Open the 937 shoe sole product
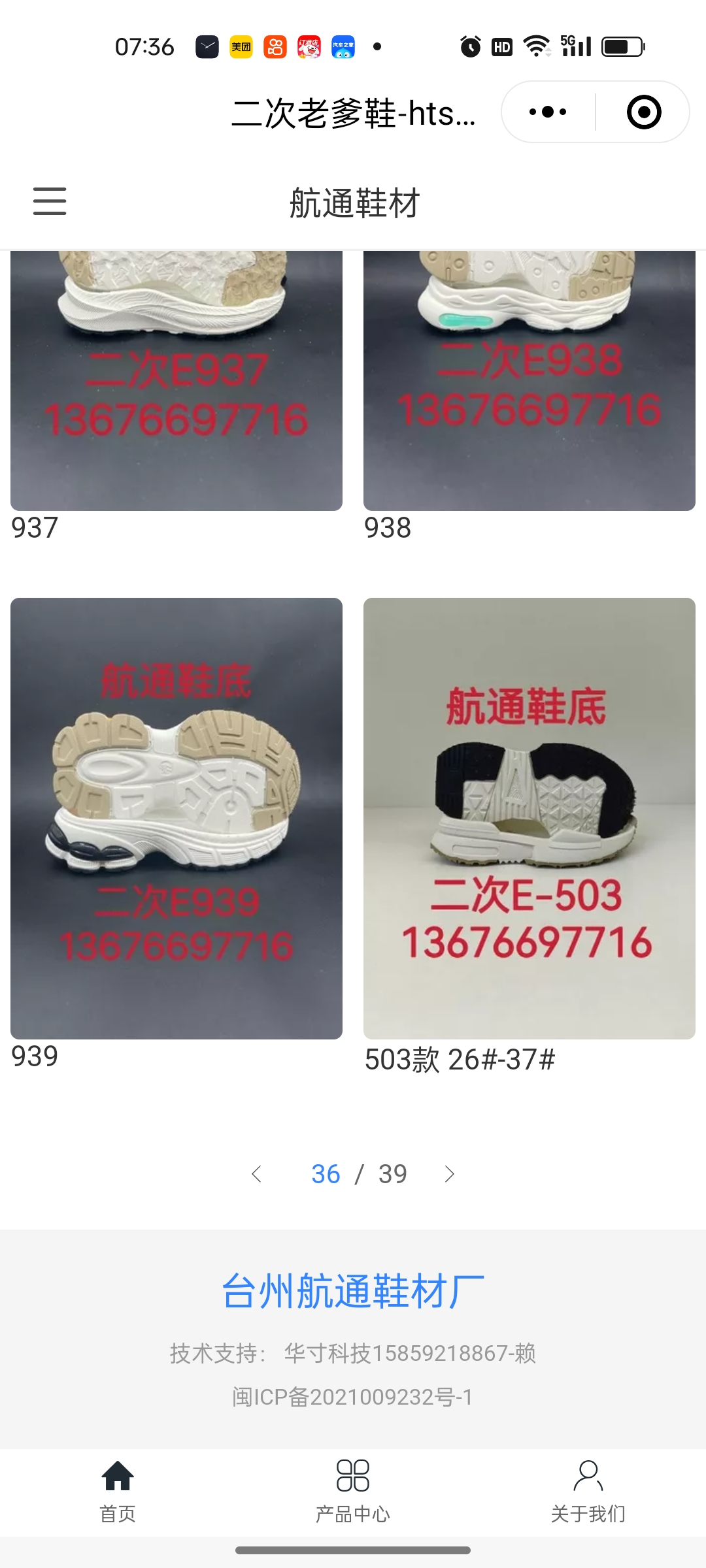The height and width of the screenshot is (1568, 706). (176, 380)
